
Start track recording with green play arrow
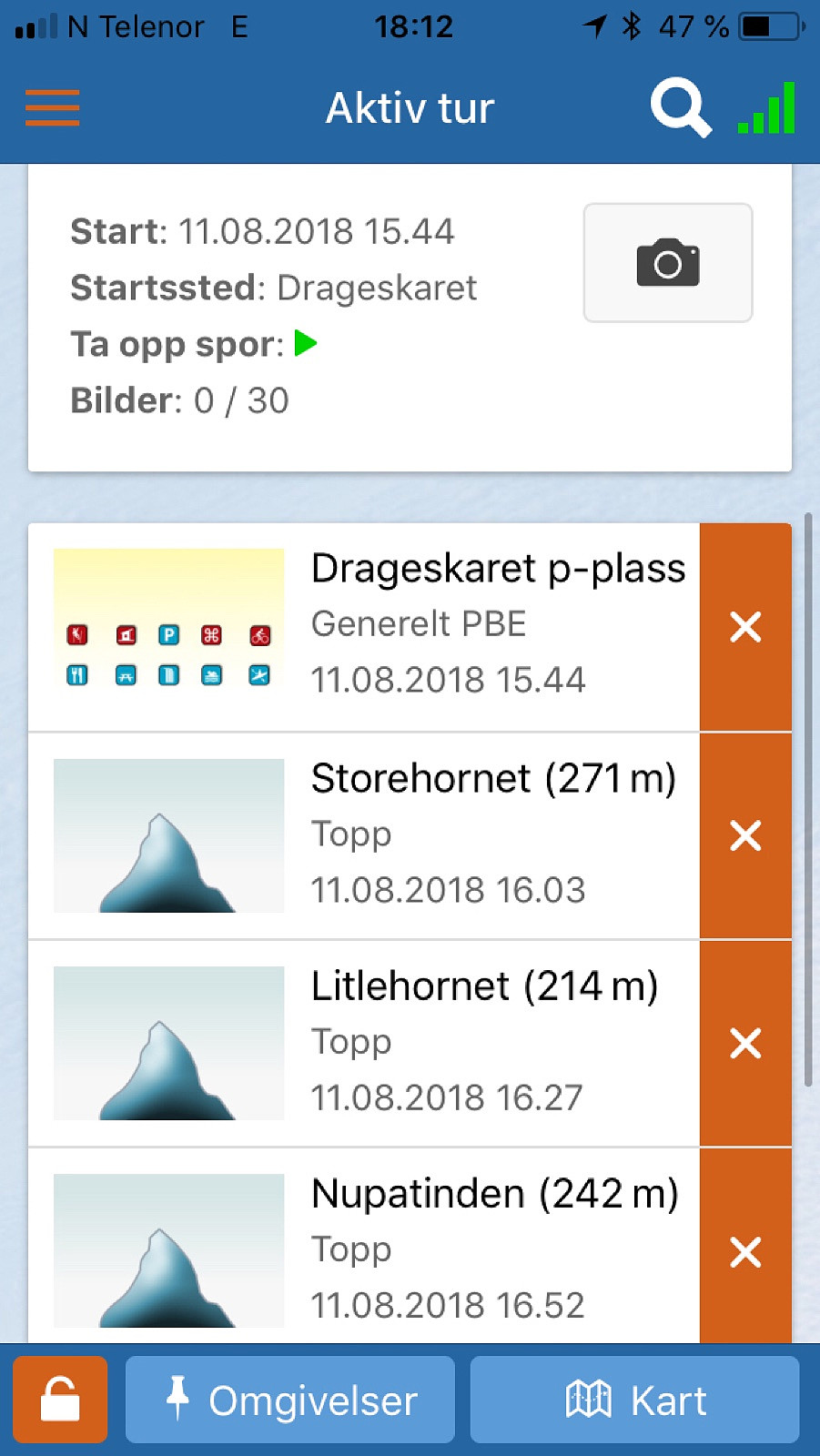pyautogui.click(x=306, y=344)
